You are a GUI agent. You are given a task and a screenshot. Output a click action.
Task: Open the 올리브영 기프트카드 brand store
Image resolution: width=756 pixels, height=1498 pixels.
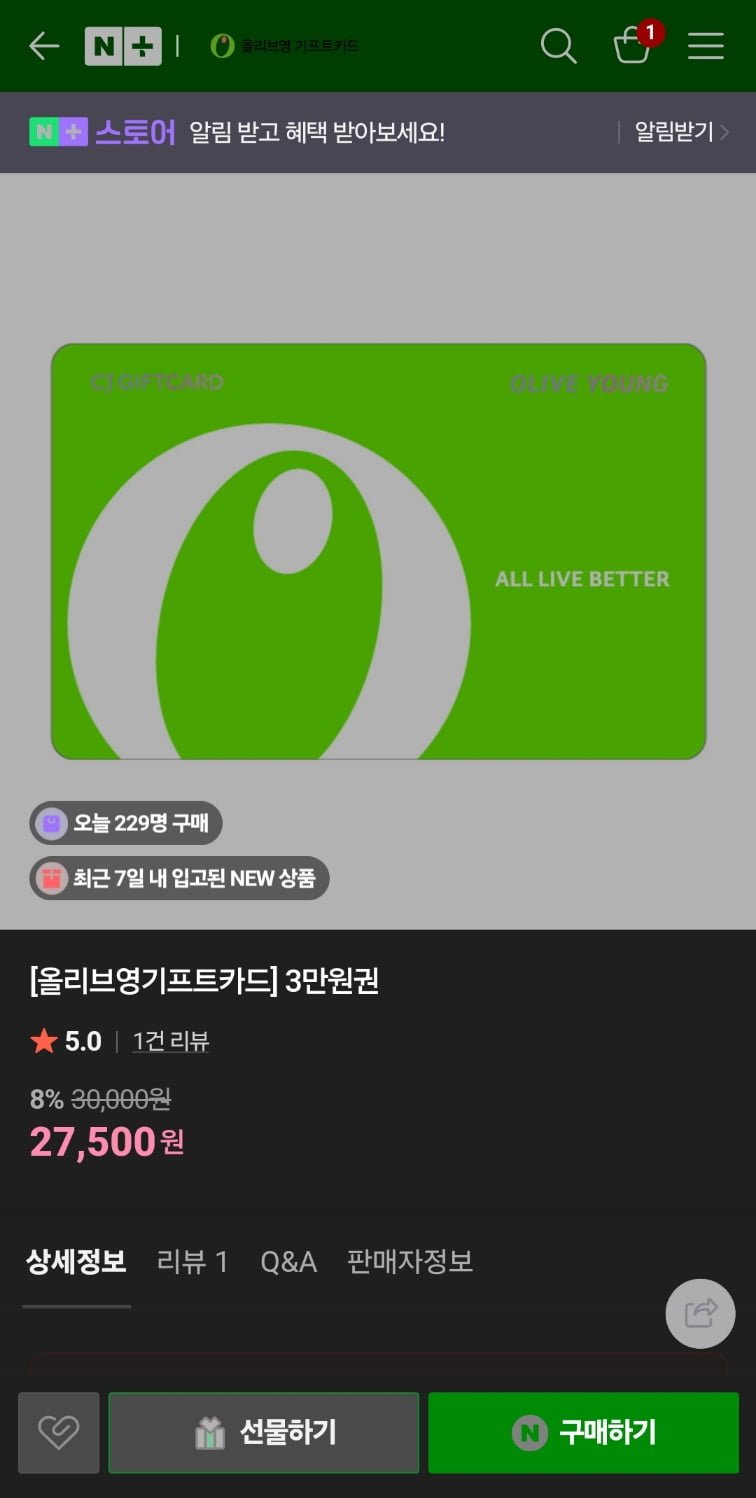click(x=285, y=46)
